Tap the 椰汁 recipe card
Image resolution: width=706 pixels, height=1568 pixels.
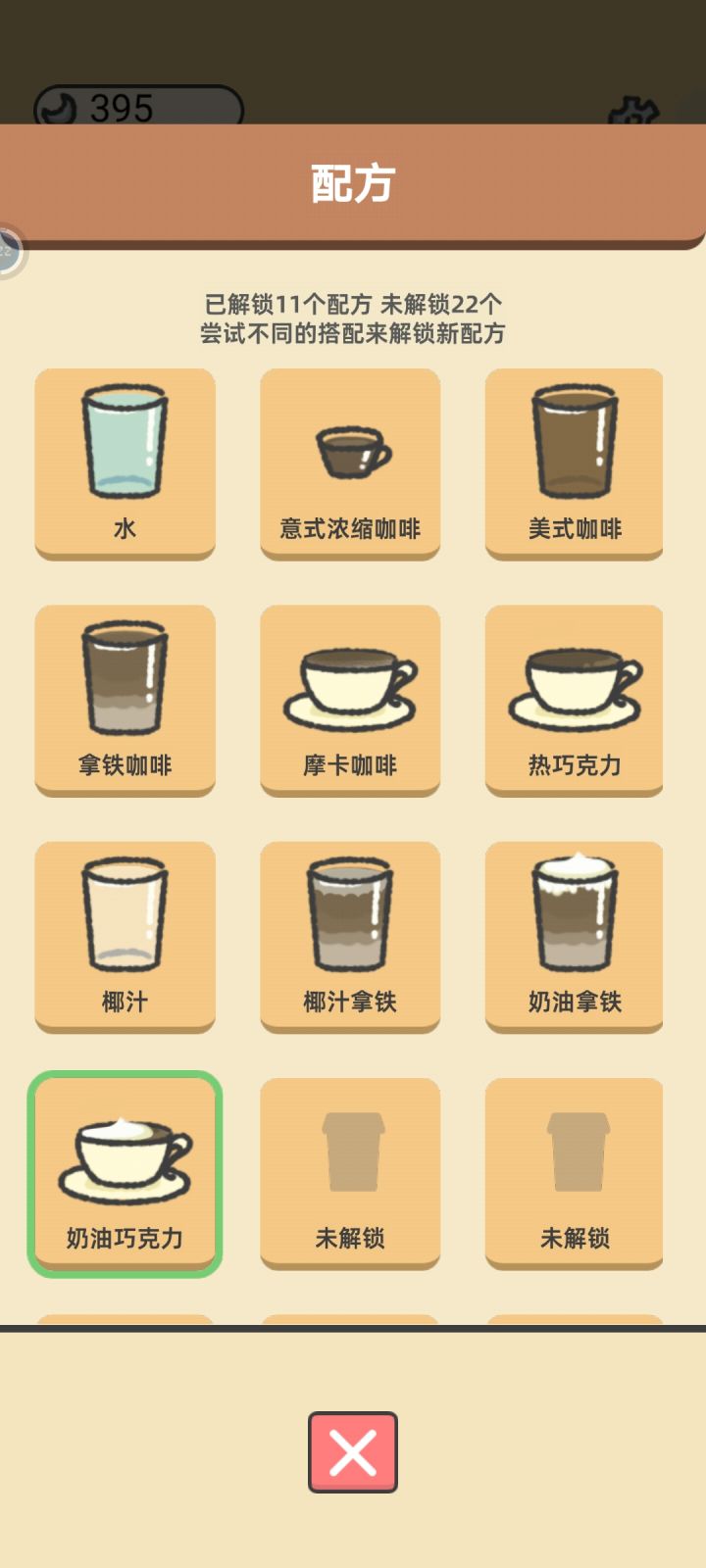click(x=125, y=935)
